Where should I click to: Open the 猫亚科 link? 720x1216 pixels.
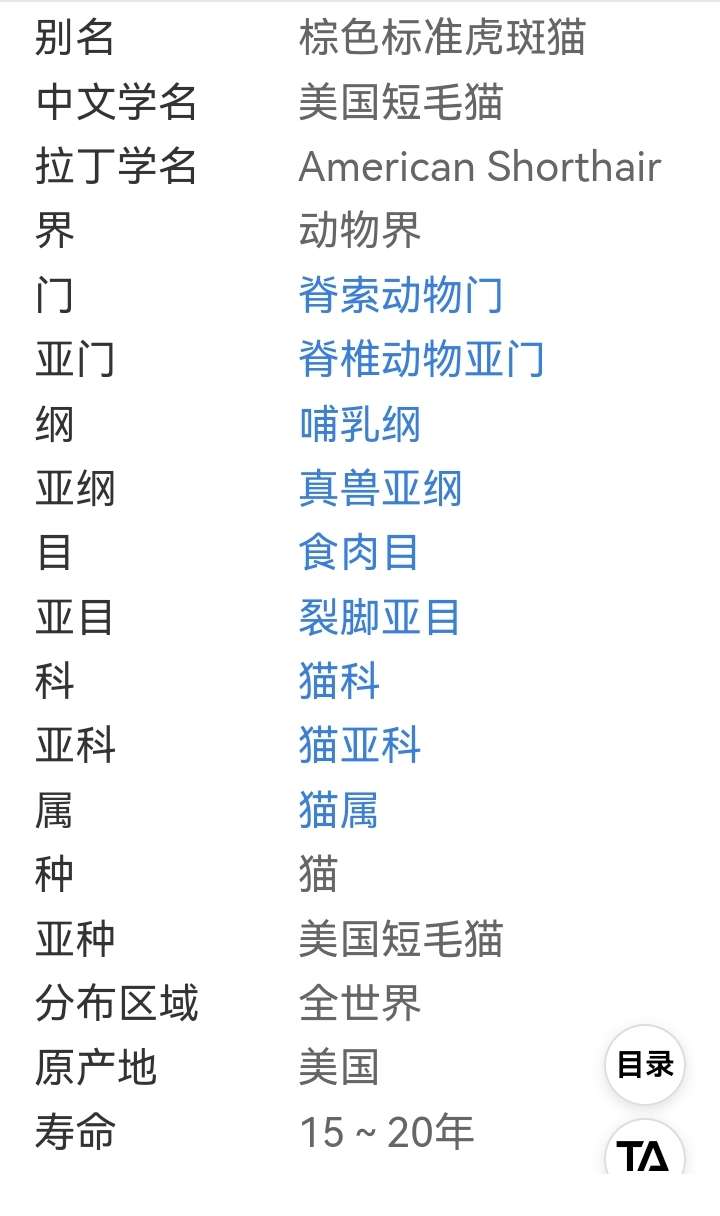[359, 746]
